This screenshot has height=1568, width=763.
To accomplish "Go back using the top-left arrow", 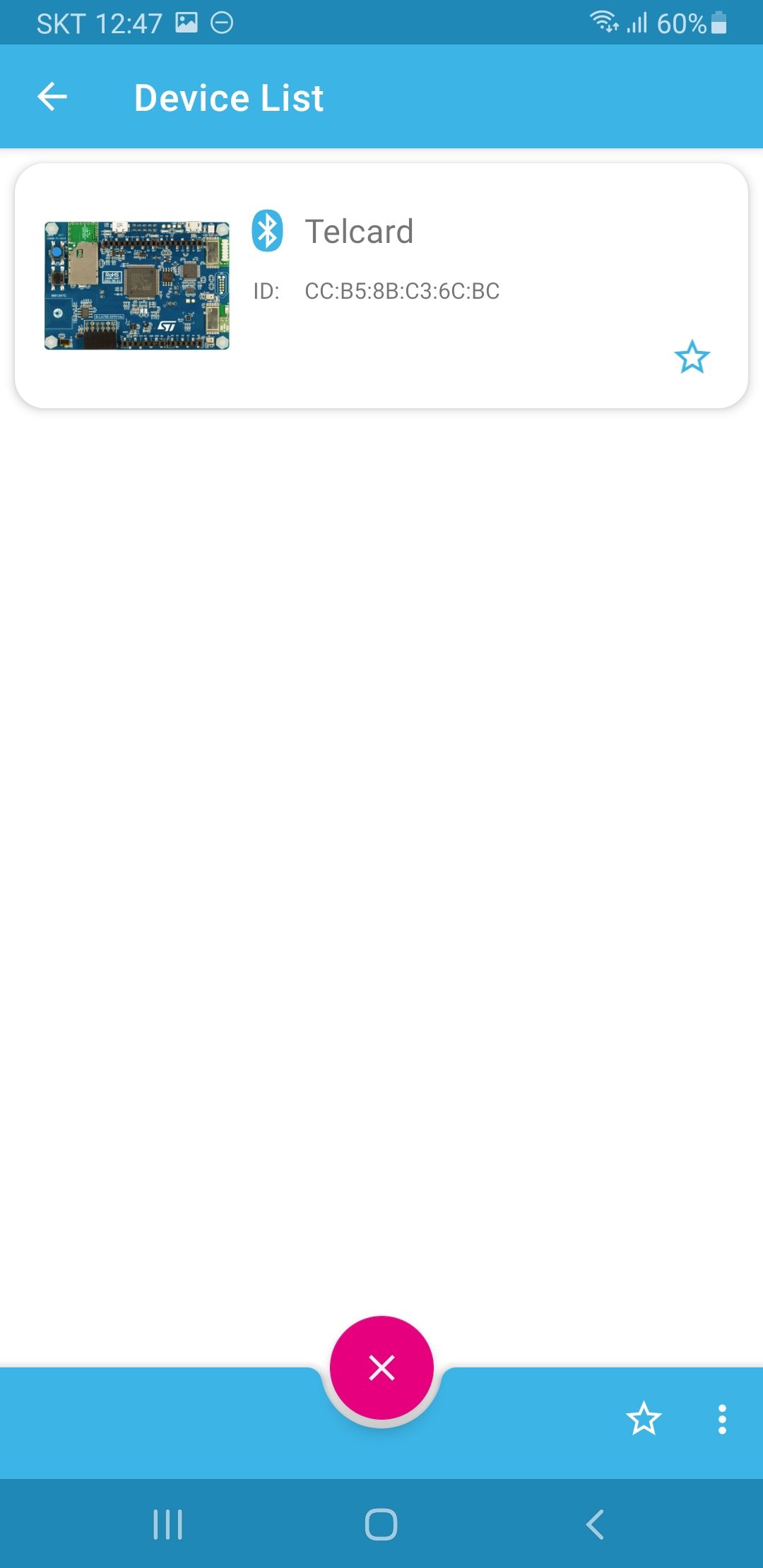I will coord(52,97).
